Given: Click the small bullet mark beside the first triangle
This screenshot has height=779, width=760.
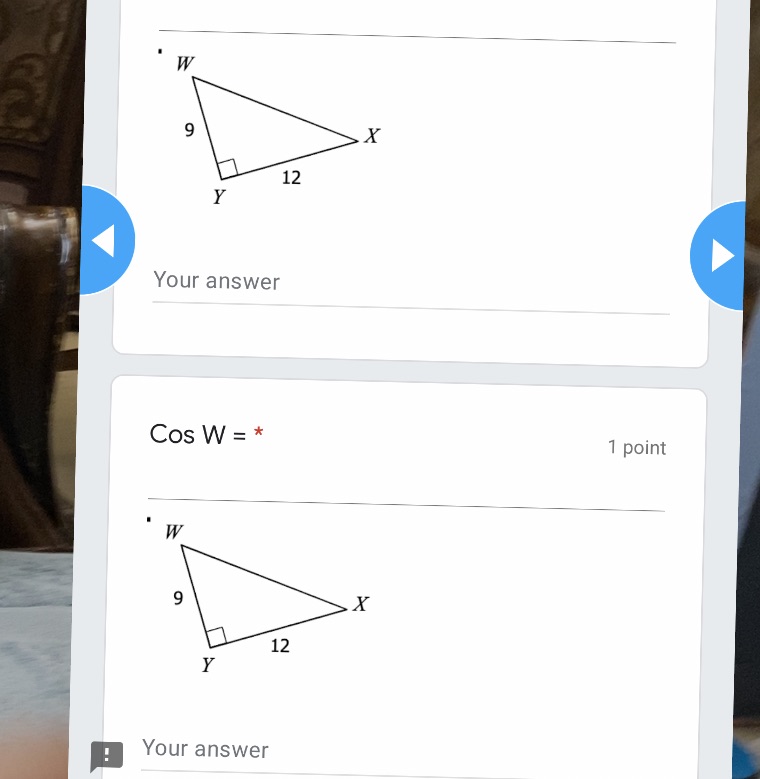Looking at the screenshot, I should tap(159, 49).
